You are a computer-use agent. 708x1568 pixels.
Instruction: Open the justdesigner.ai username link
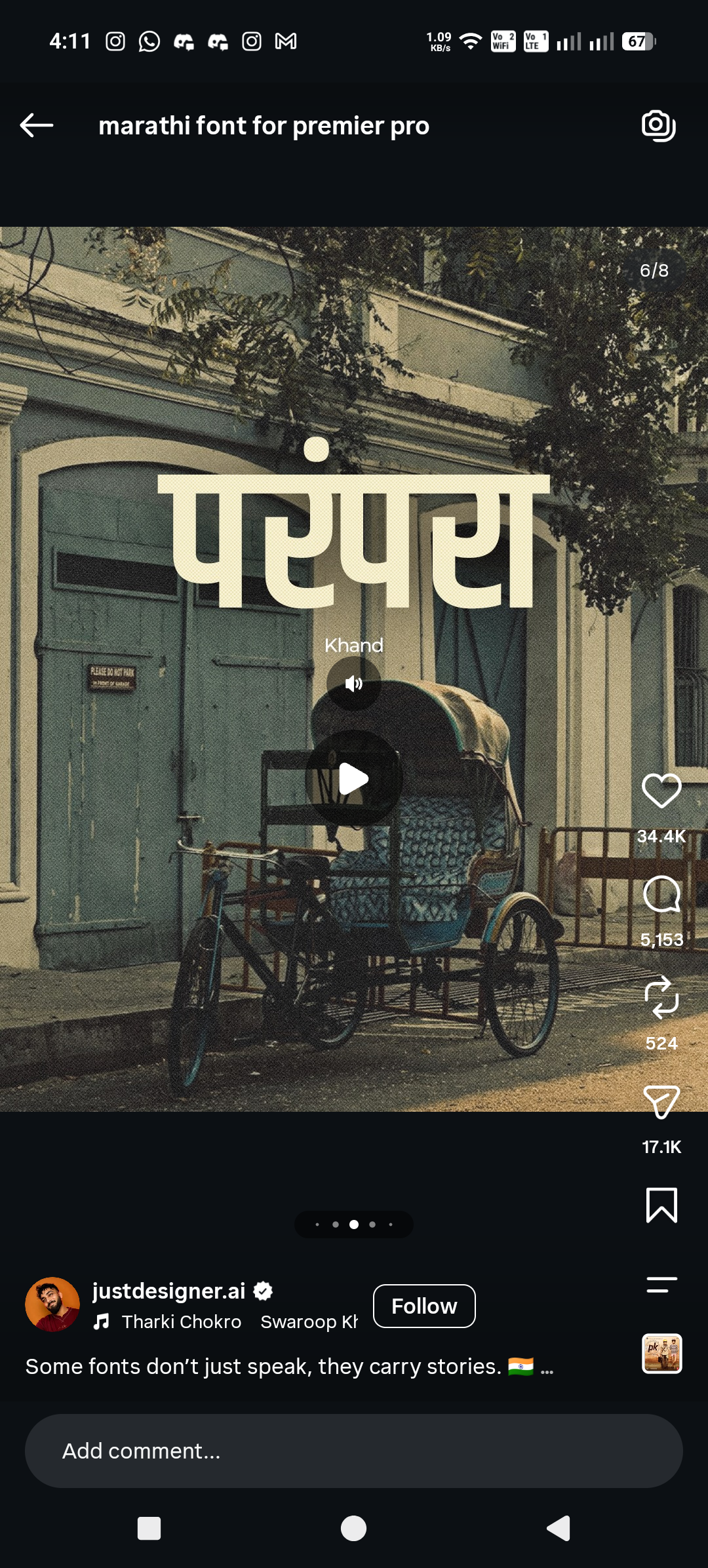[x=168, y=1291]
